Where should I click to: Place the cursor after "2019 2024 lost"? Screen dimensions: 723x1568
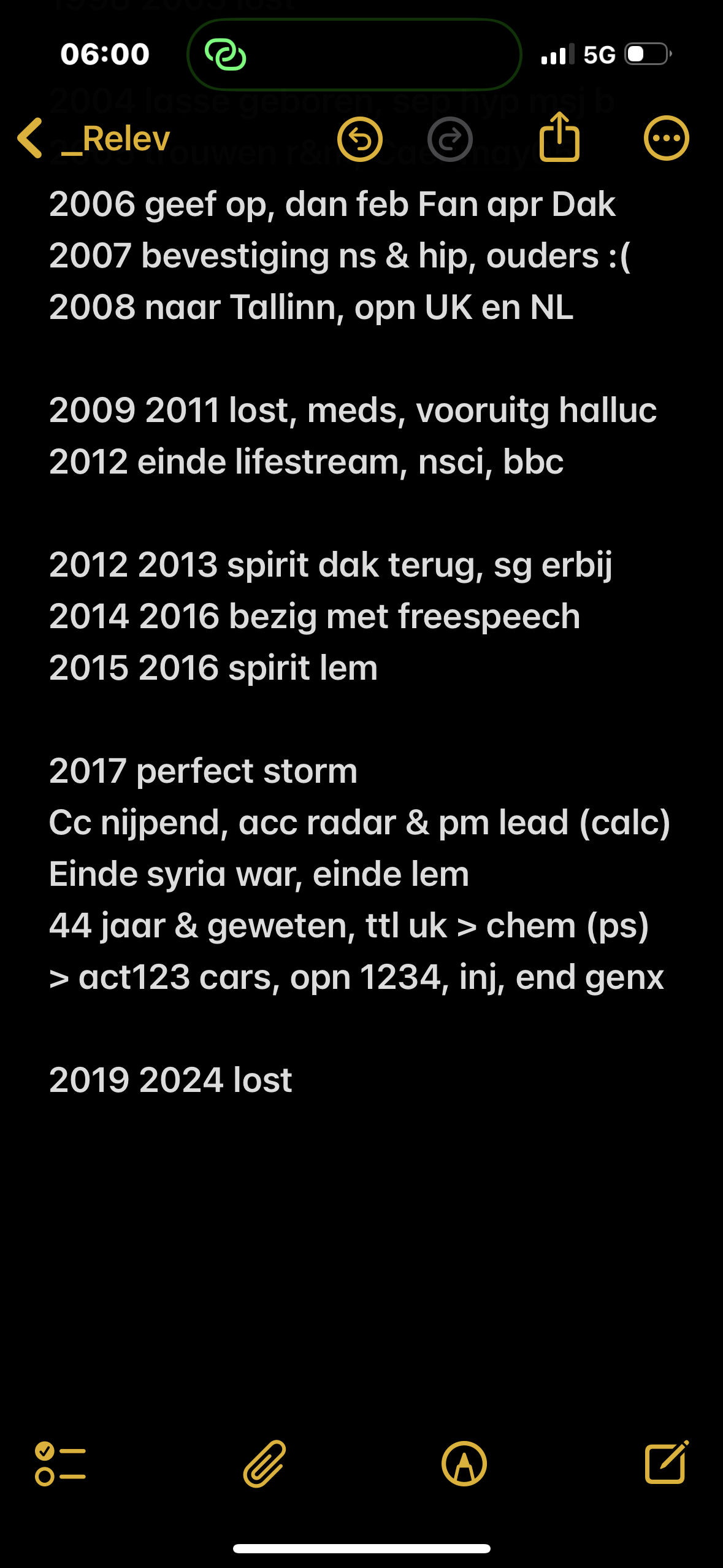(x=294, y=1080)
